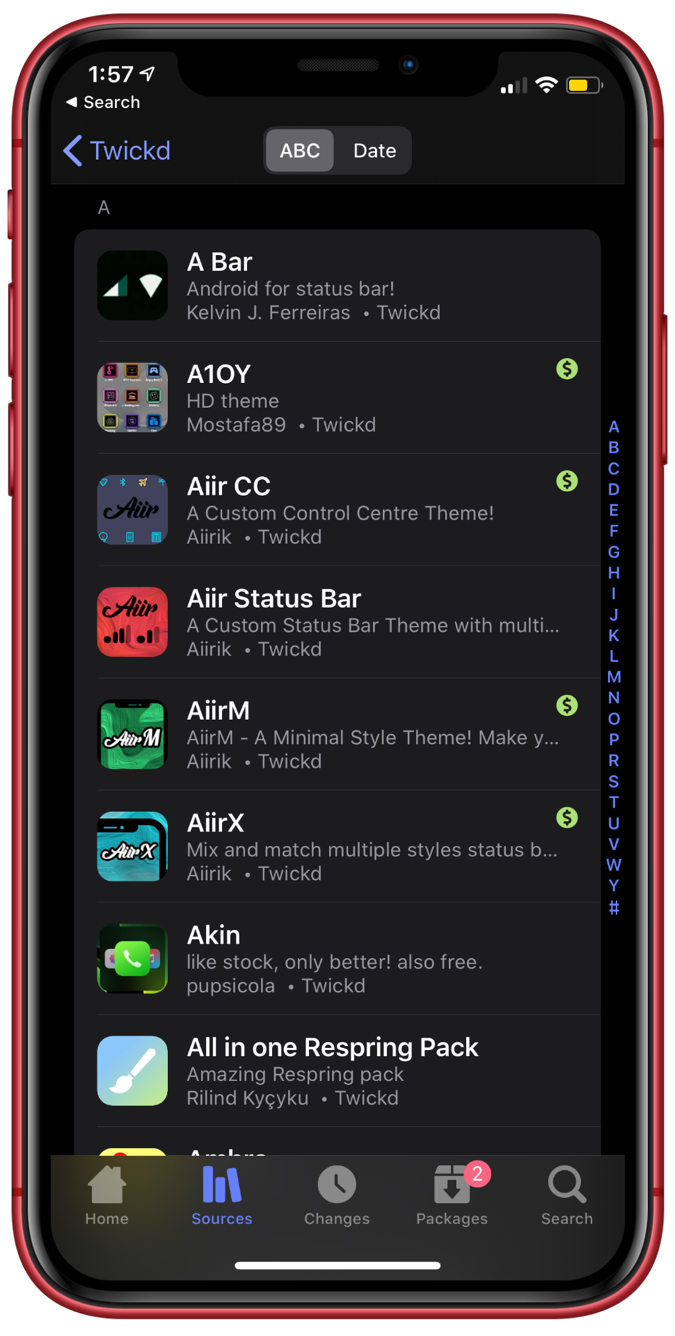Open the Aiir Status Bar package
Image resolution: width=675 pixels, height=1336 pixels.
click(337, 622)
